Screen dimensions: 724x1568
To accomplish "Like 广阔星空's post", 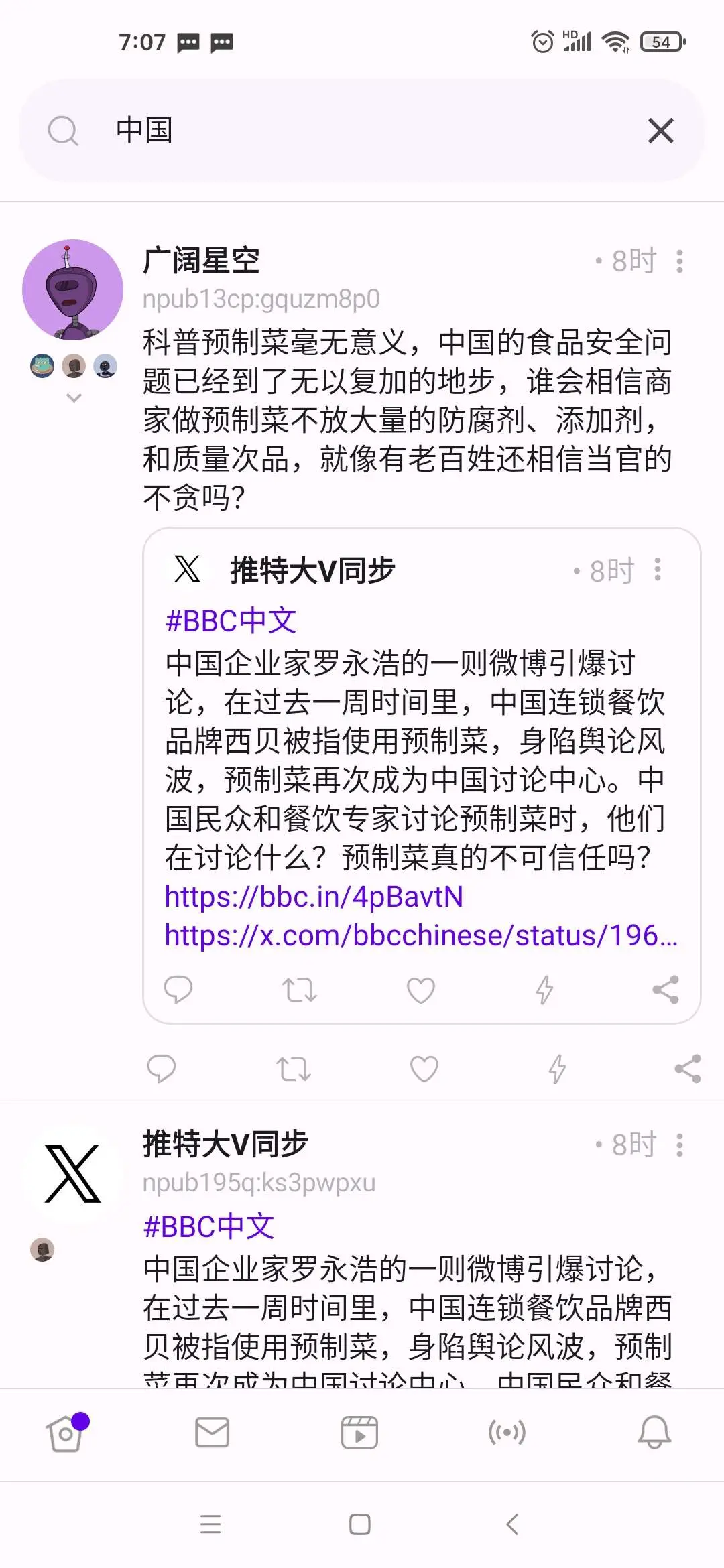I will tap(424, 1069).
